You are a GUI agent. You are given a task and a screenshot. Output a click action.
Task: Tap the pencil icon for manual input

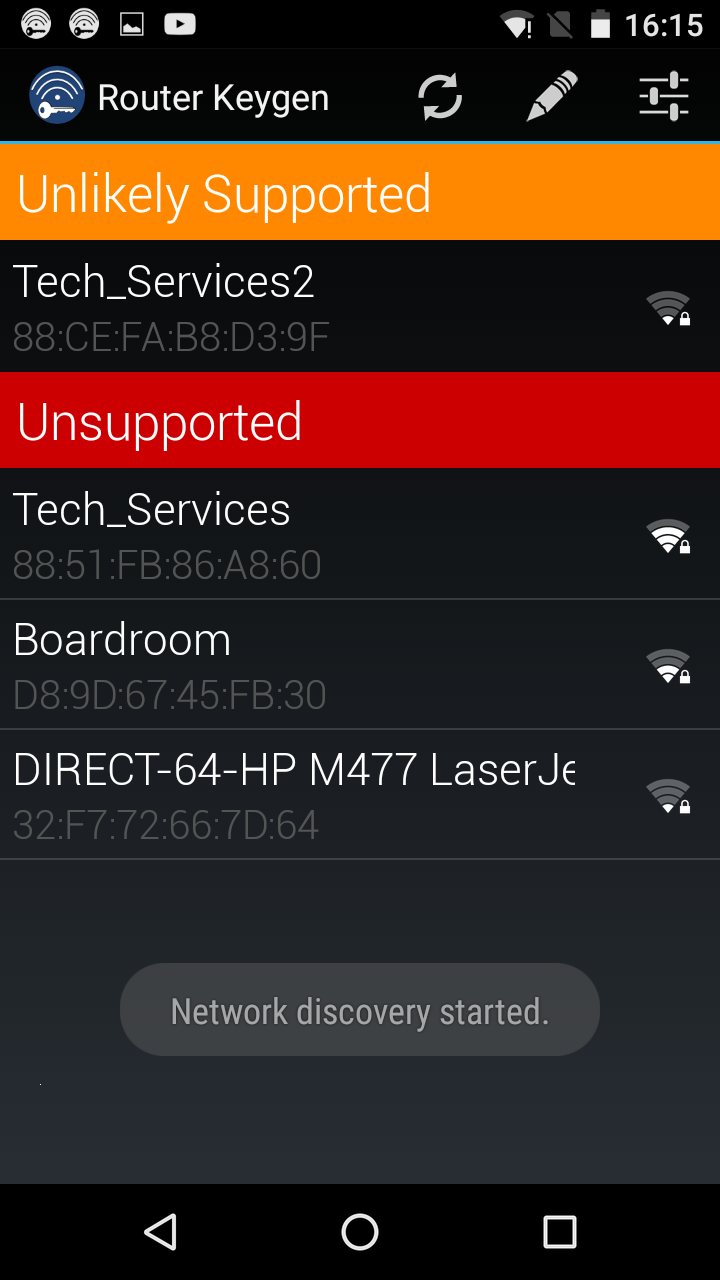552,97
